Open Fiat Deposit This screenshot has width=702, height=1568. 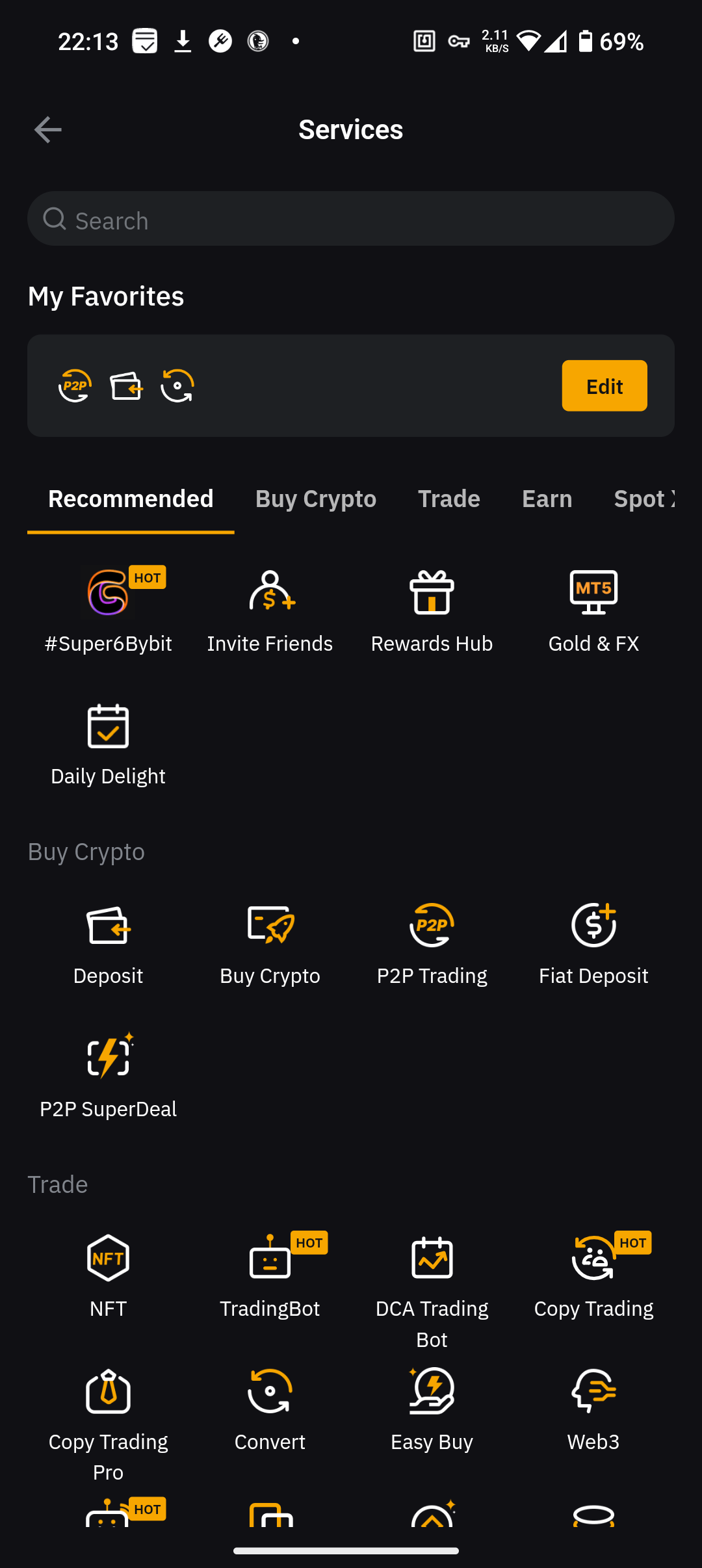(x=593, y=942)
